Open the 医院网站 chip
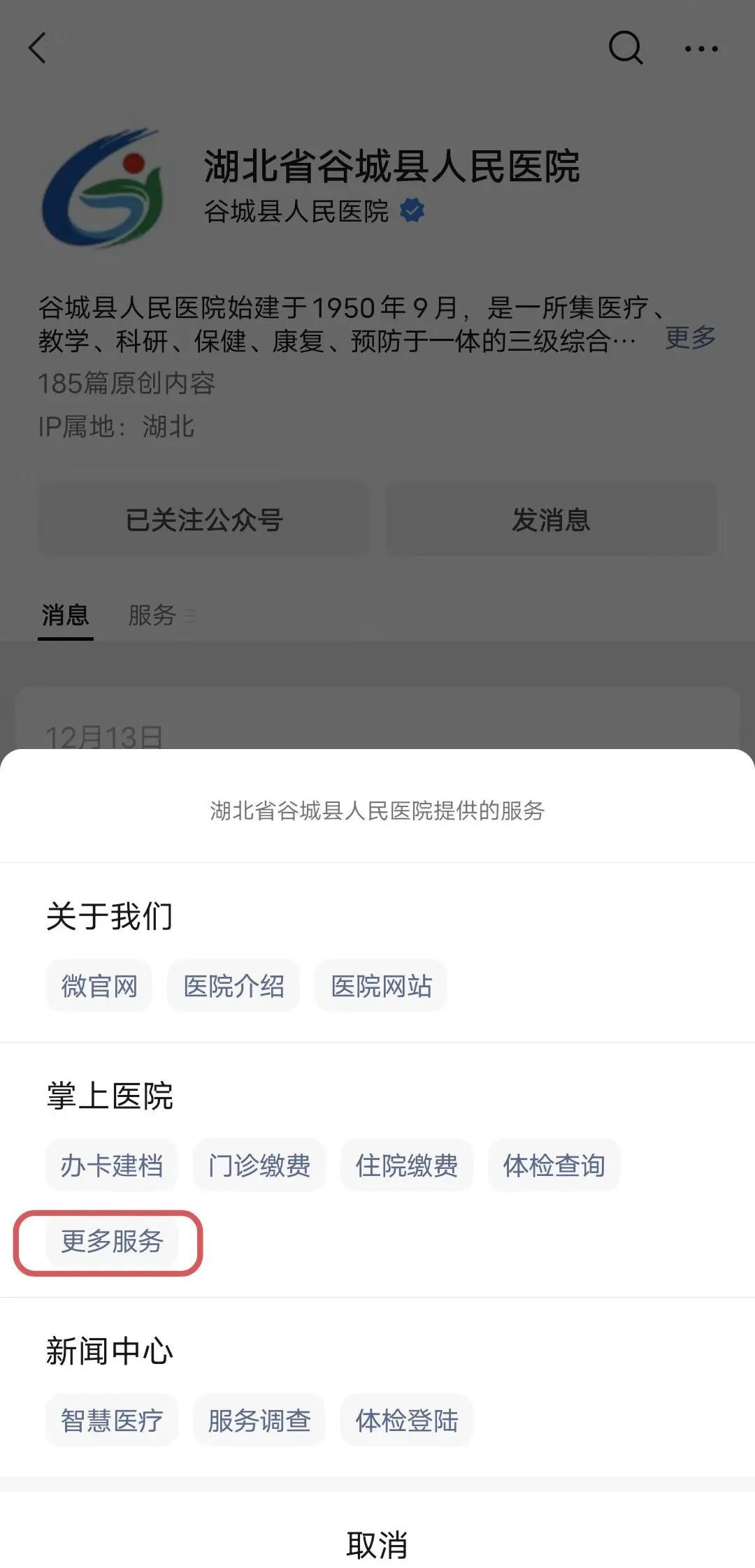 tap(381, 986)
